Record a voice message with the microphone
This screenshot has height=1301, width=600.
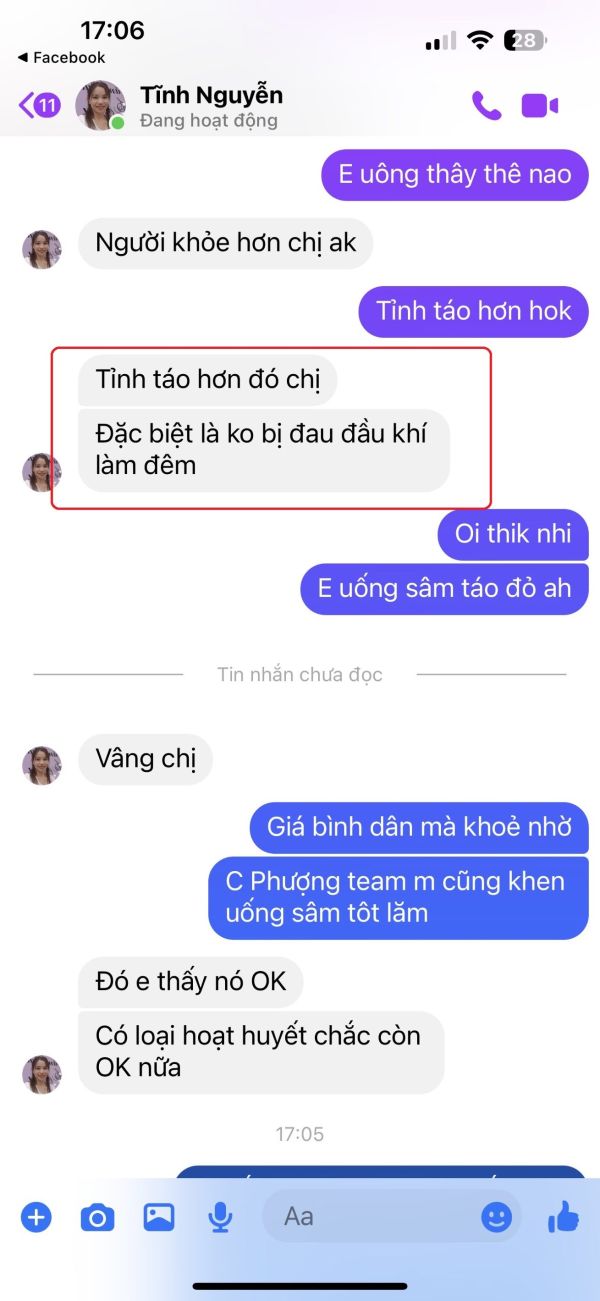220,1217
